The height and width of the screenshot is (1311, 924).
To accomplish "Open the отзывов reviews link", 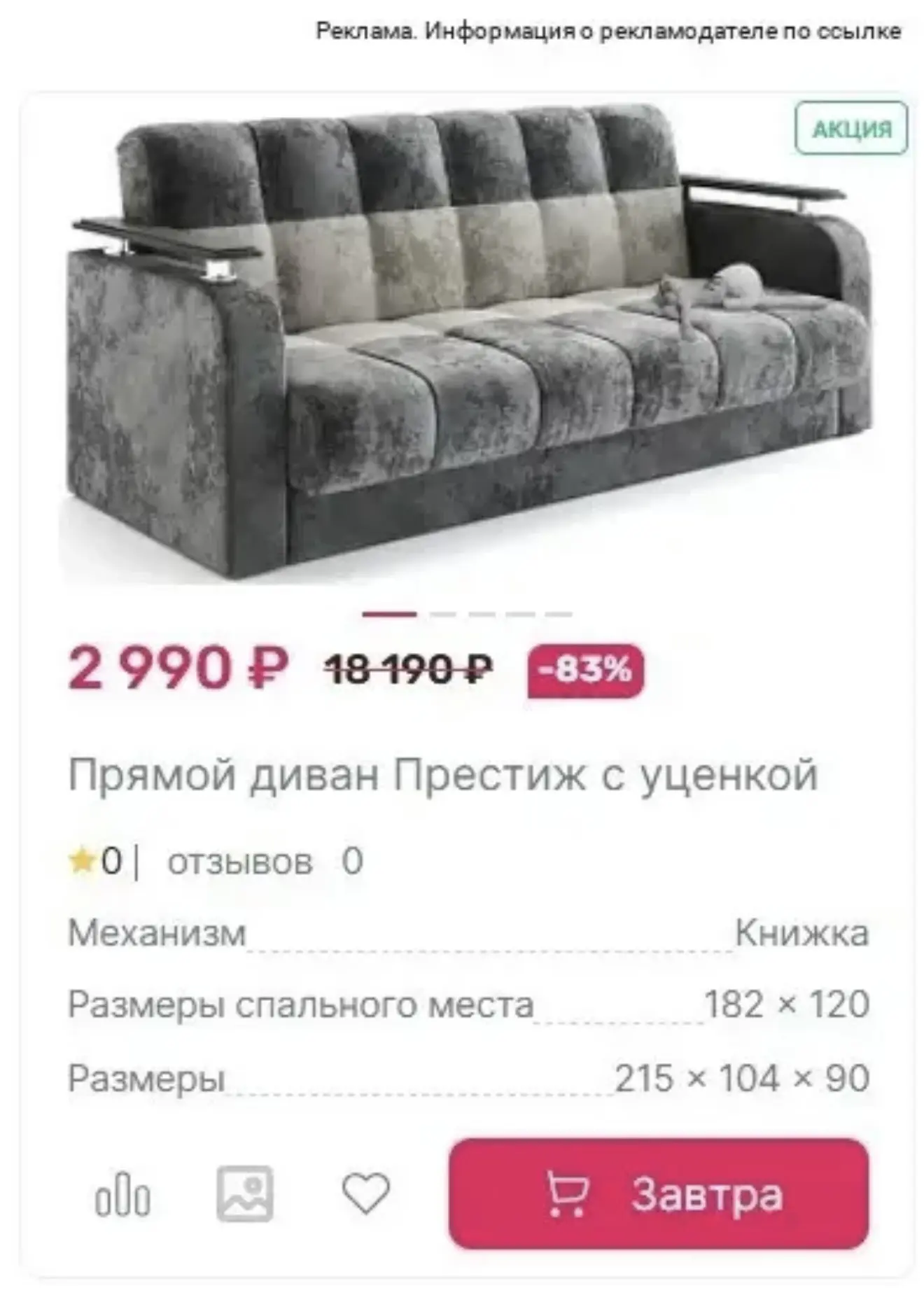I will click(239, 862).
